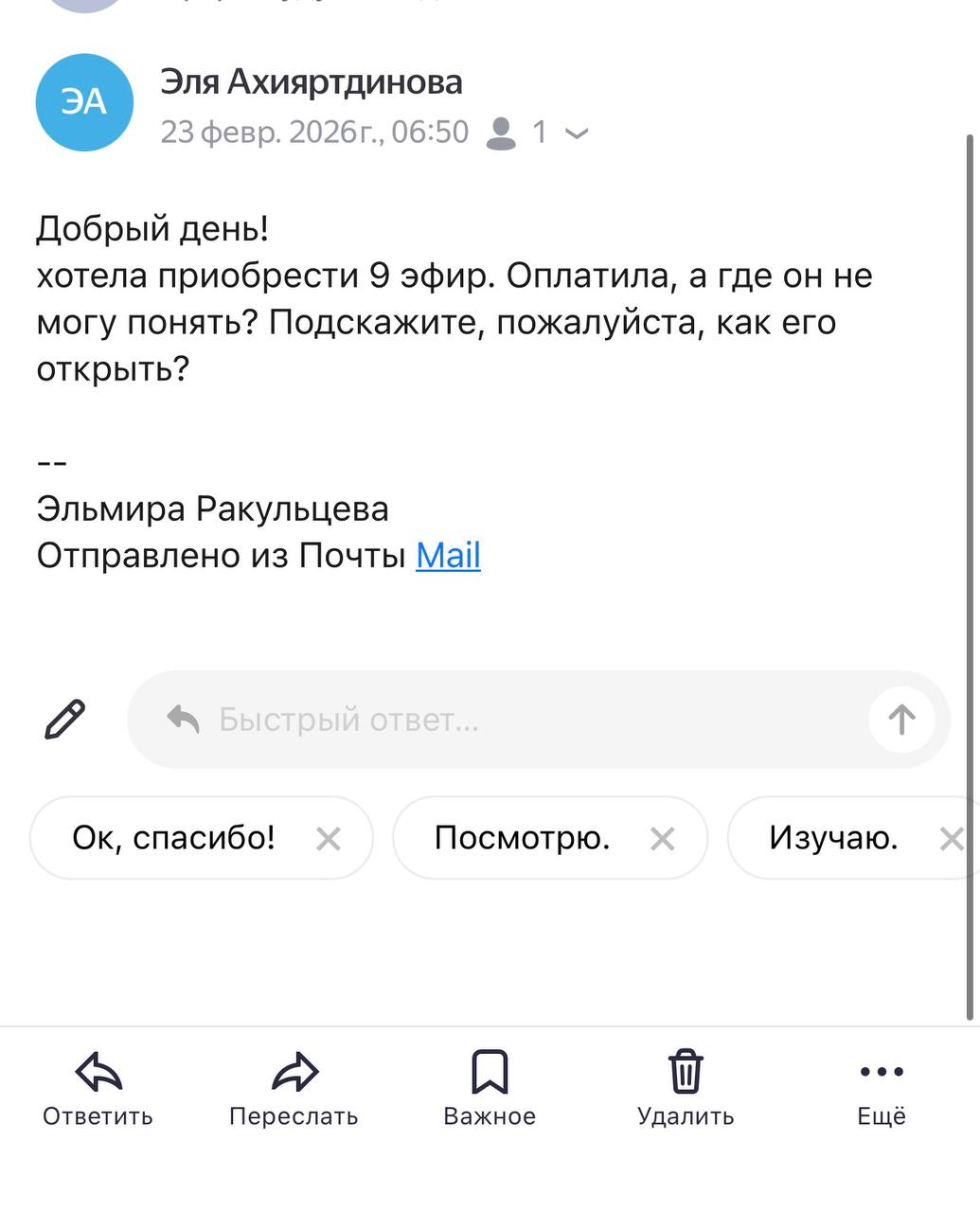This screenshot has width=980, height=1212.
Task: Open the Ещё more options menu
Action: 881,1088
